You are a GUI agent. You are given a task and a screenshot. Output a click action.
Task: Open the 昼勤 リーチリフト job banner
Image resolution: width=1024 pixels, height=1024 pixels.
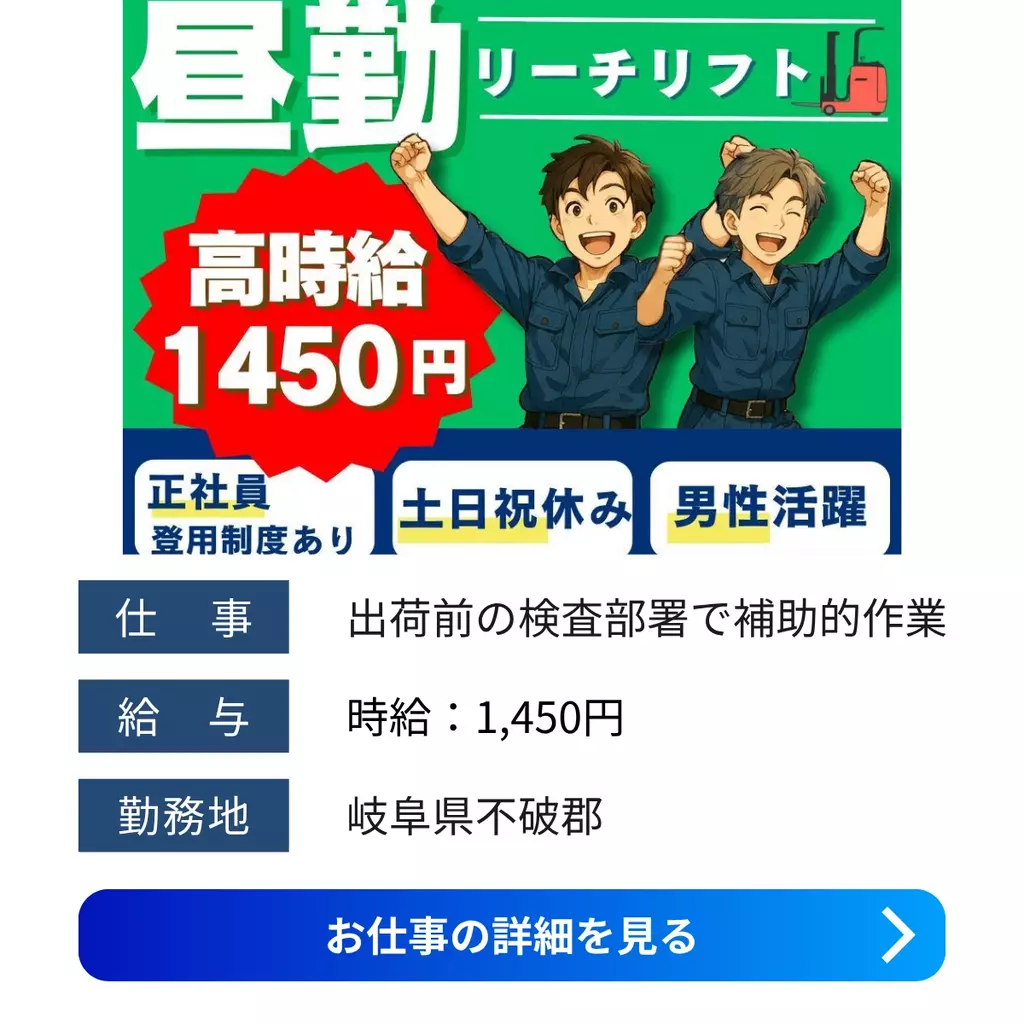click(x=511, y=276)
